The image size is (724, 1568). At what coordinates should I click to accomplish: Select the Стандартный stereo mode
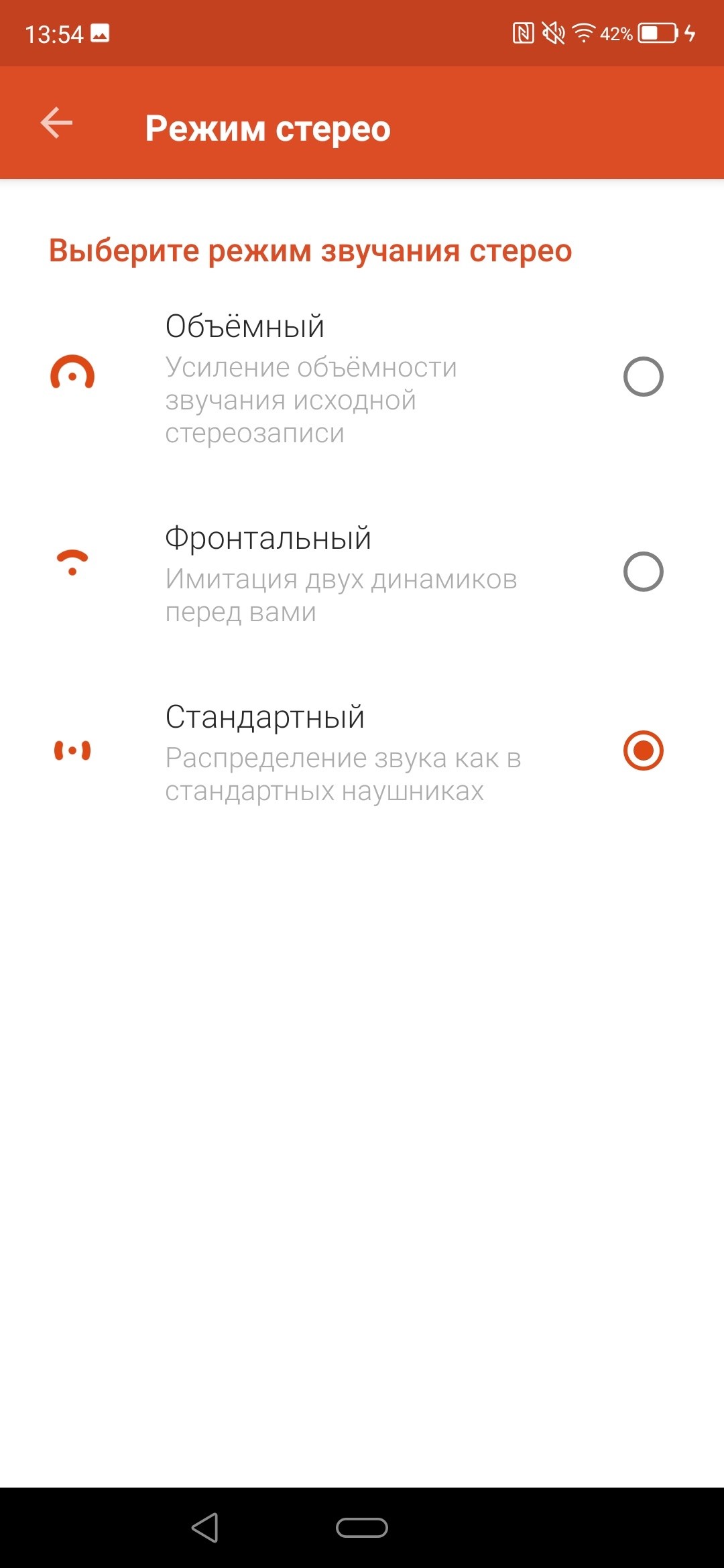[x=642, y=750]
